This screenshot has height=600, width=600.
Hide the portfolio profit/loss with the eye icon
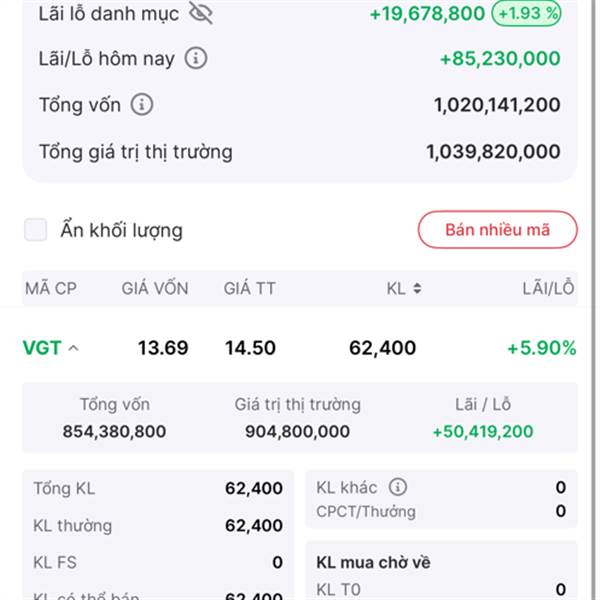[x=201, y=14]
